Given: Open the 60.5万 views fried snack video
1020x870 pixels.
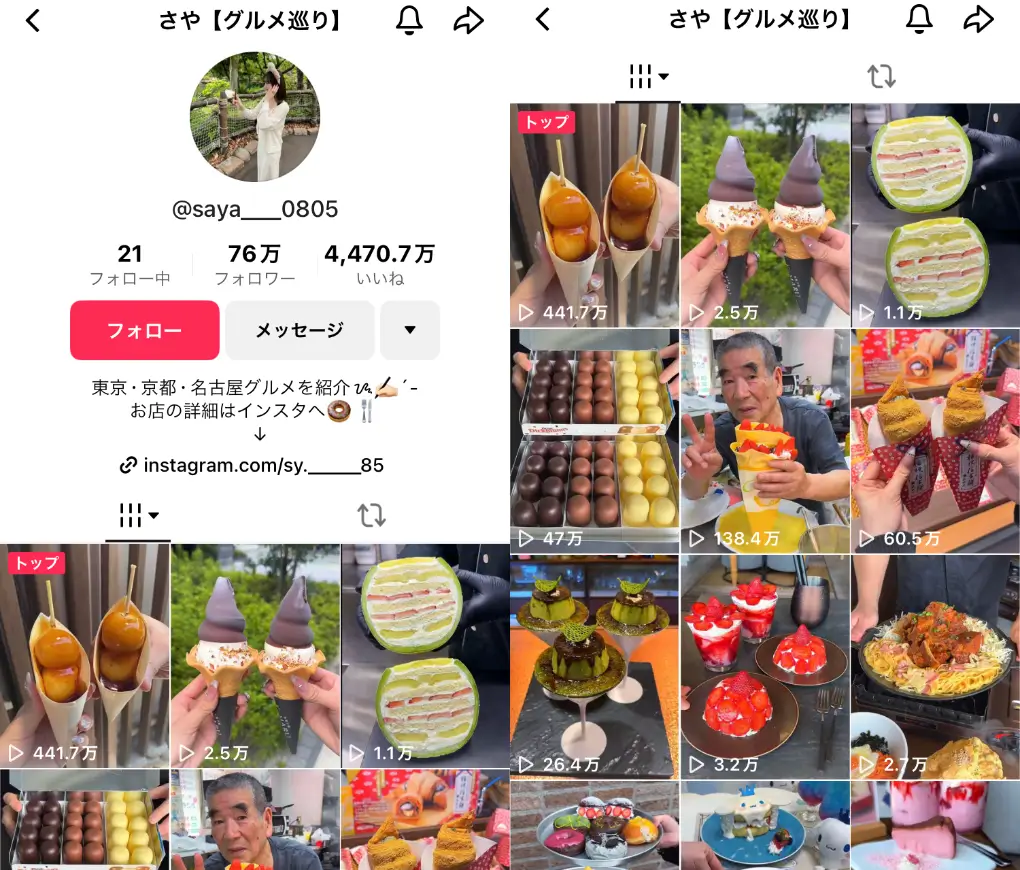Looking at the screenshot, I should click(935, 440).
